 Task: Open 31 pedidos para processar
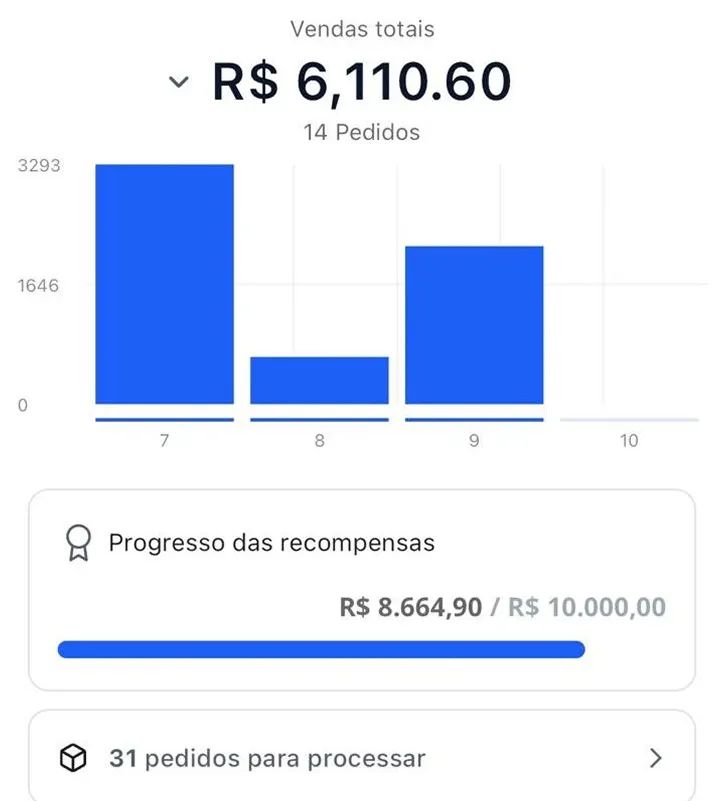361,758
